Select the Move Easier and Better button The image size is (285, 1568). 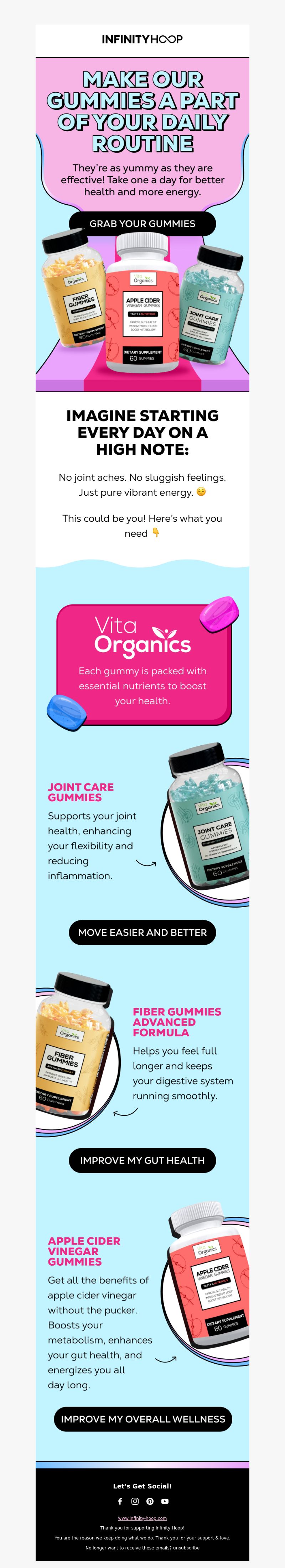pyautogui.click(x=142, y=932)
